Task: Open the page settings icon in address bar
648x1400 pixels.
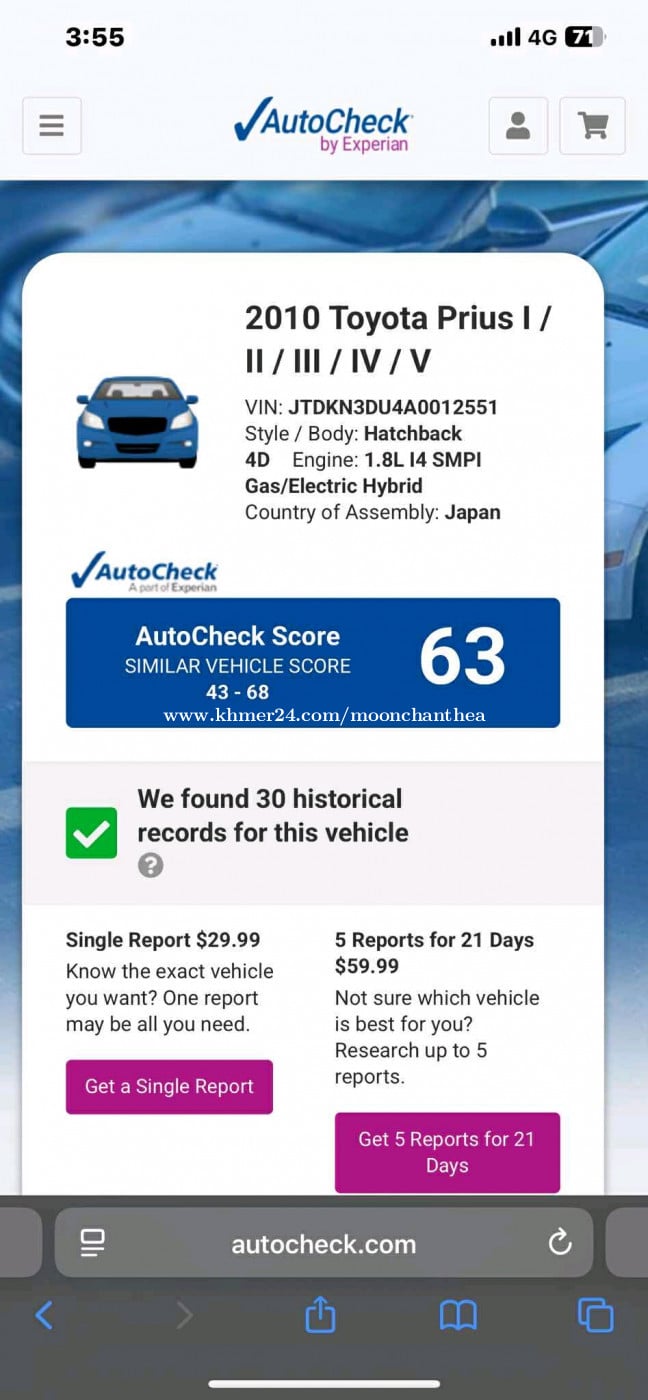Action: [x=93, y=1243]
